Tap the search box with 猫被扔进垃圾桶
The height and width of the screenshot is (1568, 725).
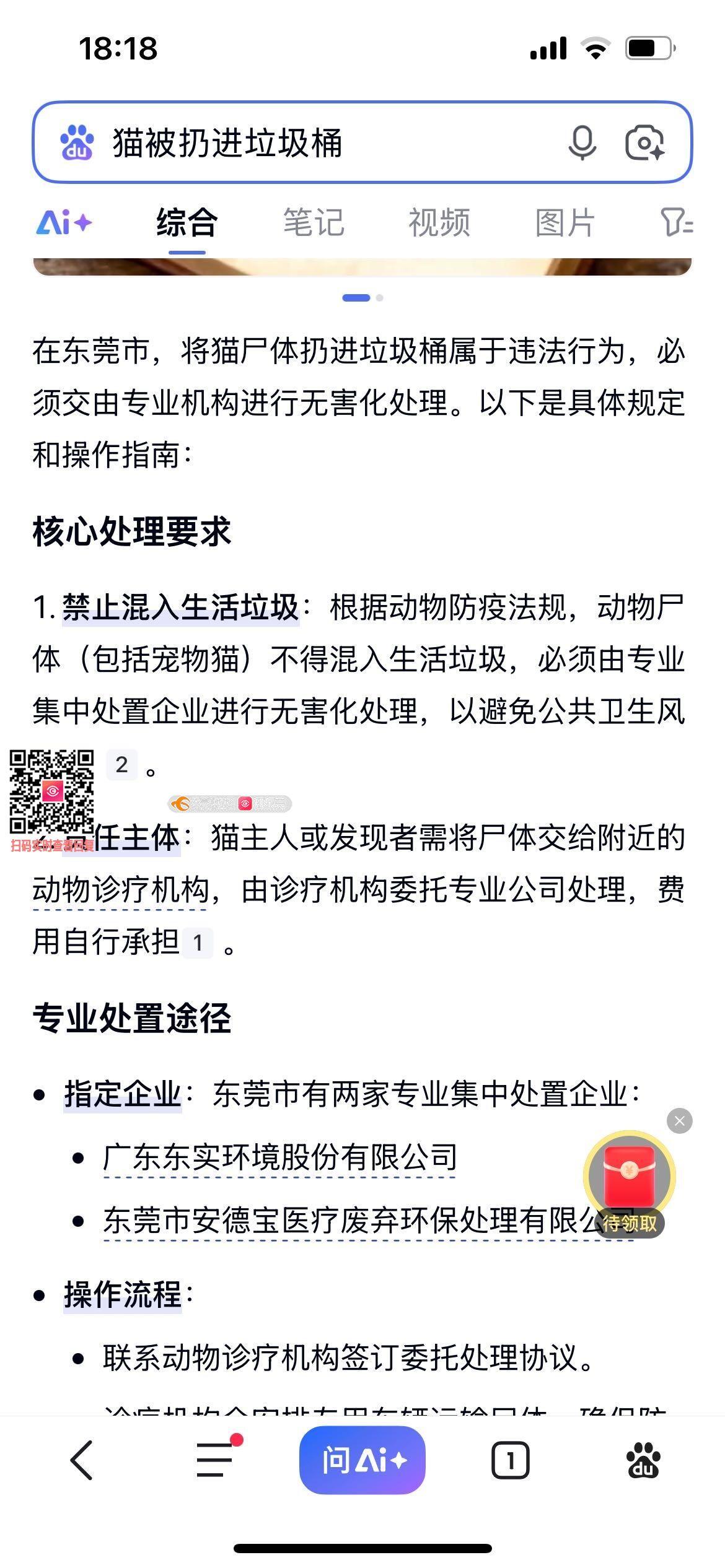(310, 143)
